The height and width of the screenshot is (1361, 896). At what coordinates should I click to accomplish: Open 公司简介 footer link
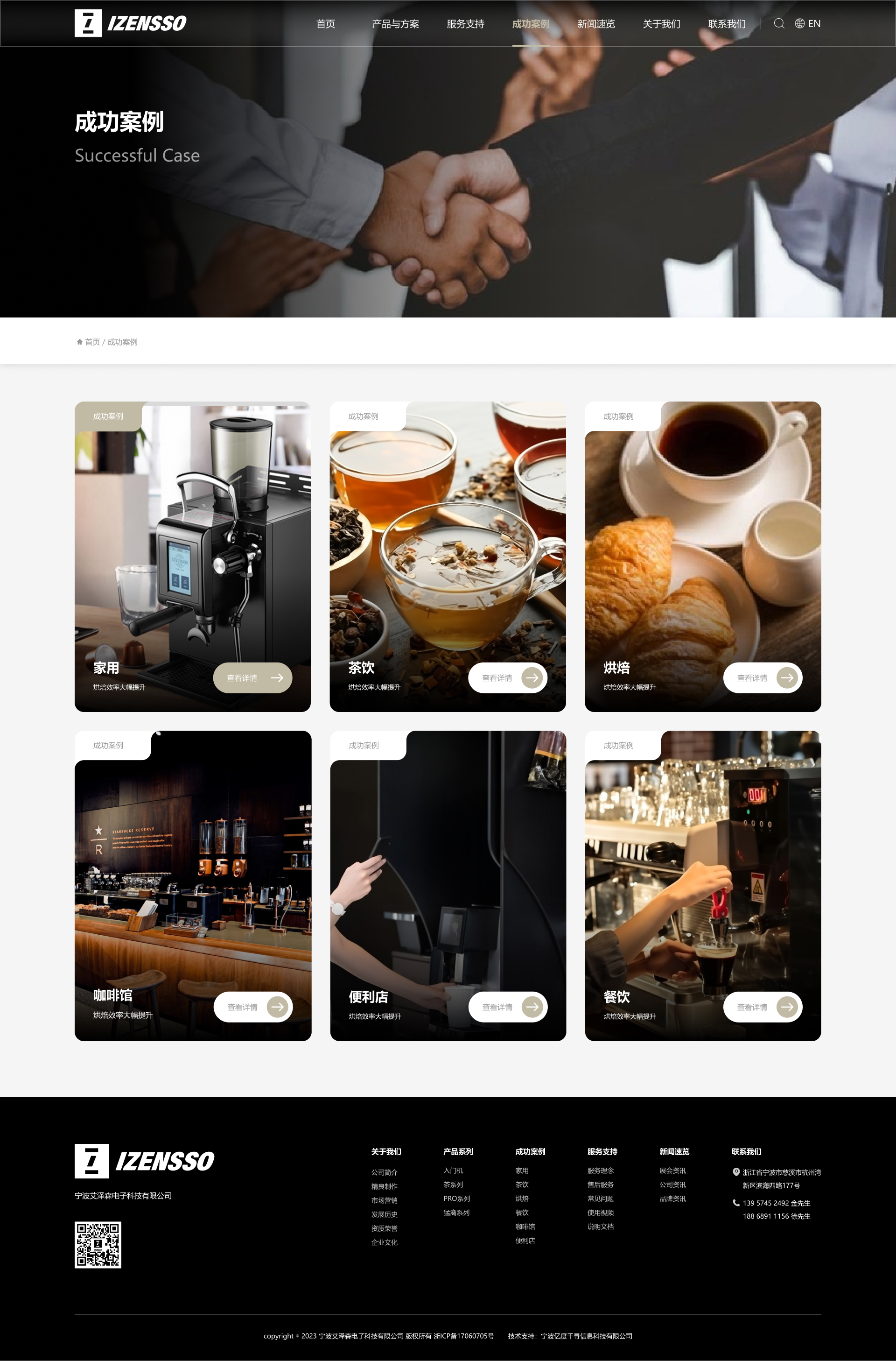tap(384, 1172)
